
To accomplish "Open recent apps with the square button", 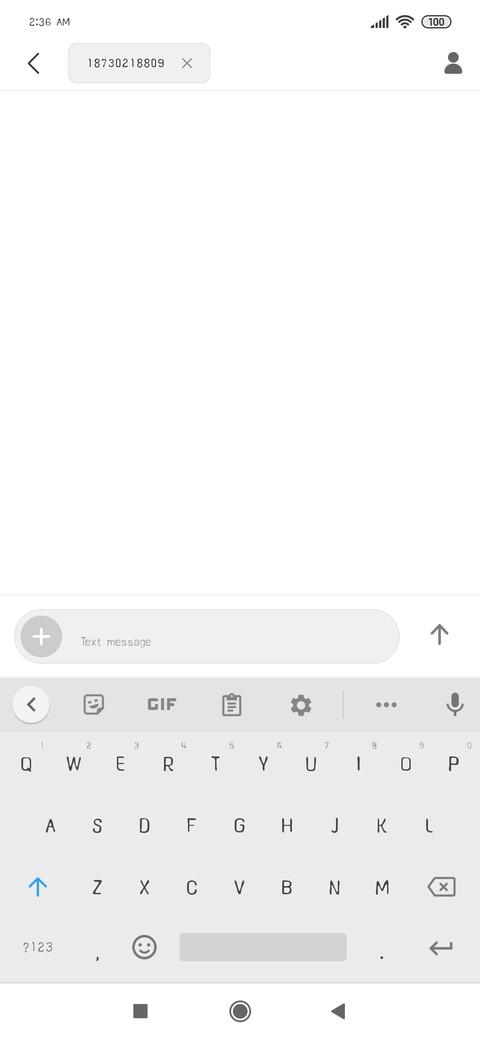I will click(141, 1011).
